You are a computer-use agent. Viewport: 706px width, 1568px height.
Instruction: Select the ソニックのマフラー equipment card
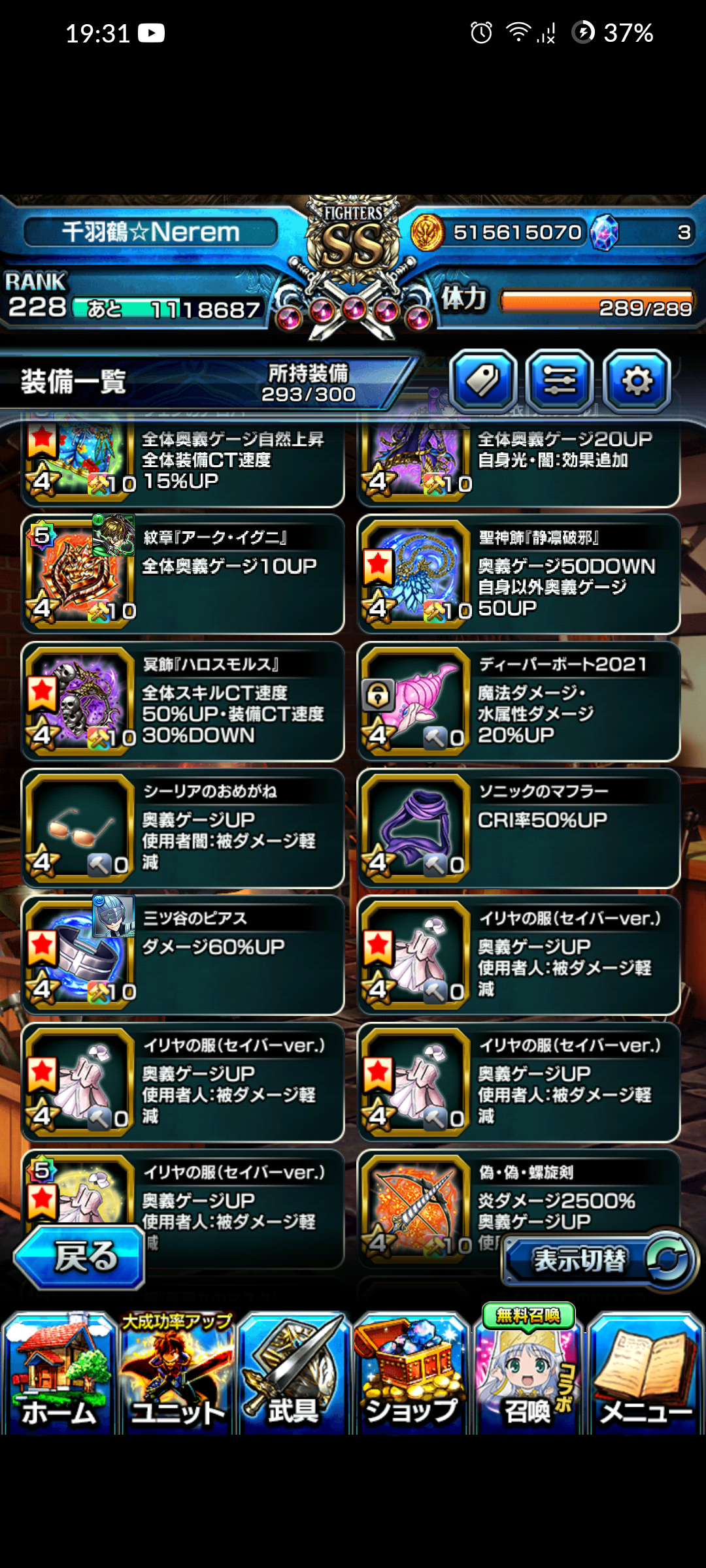pyautogui.click(x=518, y=828)
